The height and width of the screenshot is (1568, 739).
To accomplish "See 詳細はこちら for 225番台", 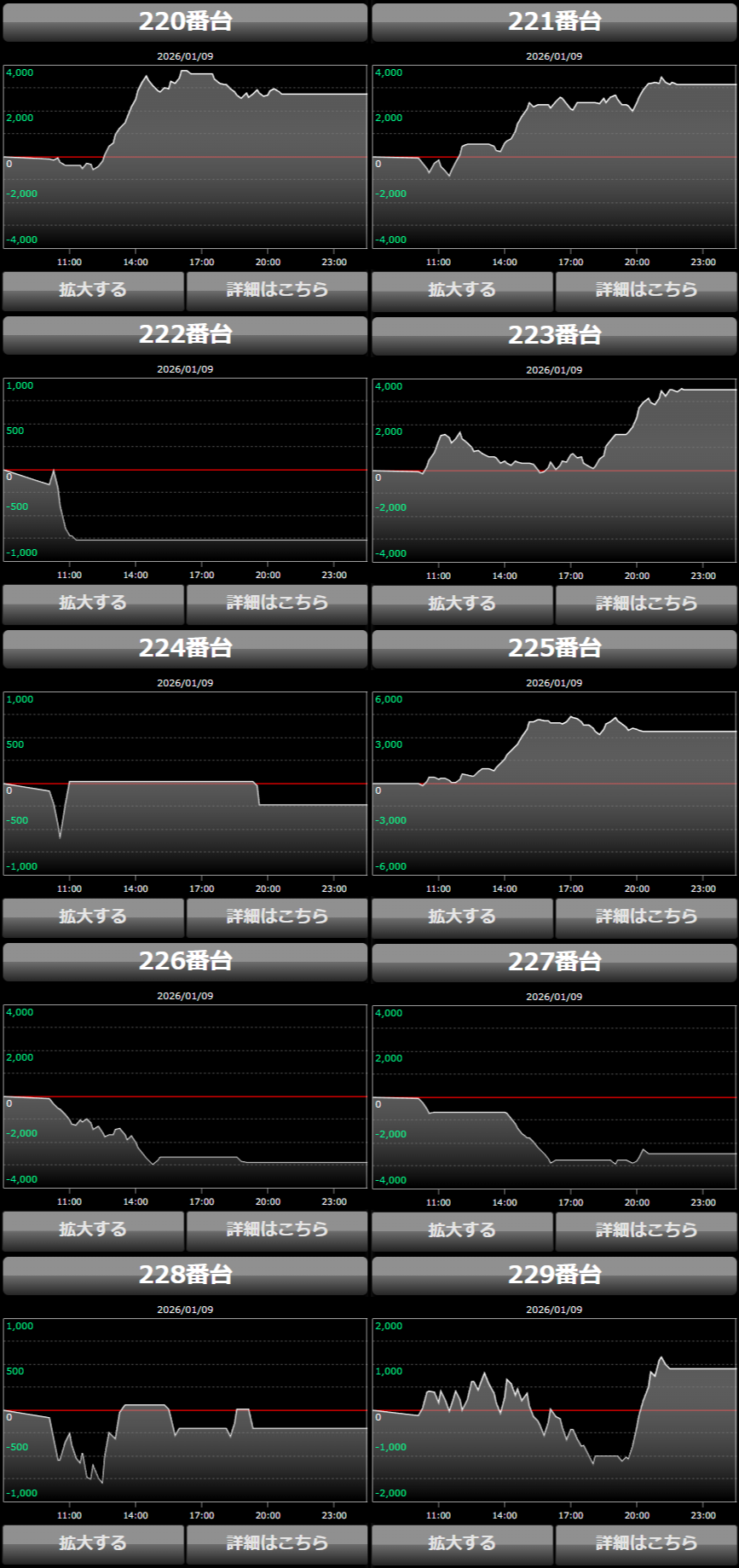I will pyautogui.click(x=646, y=917).
